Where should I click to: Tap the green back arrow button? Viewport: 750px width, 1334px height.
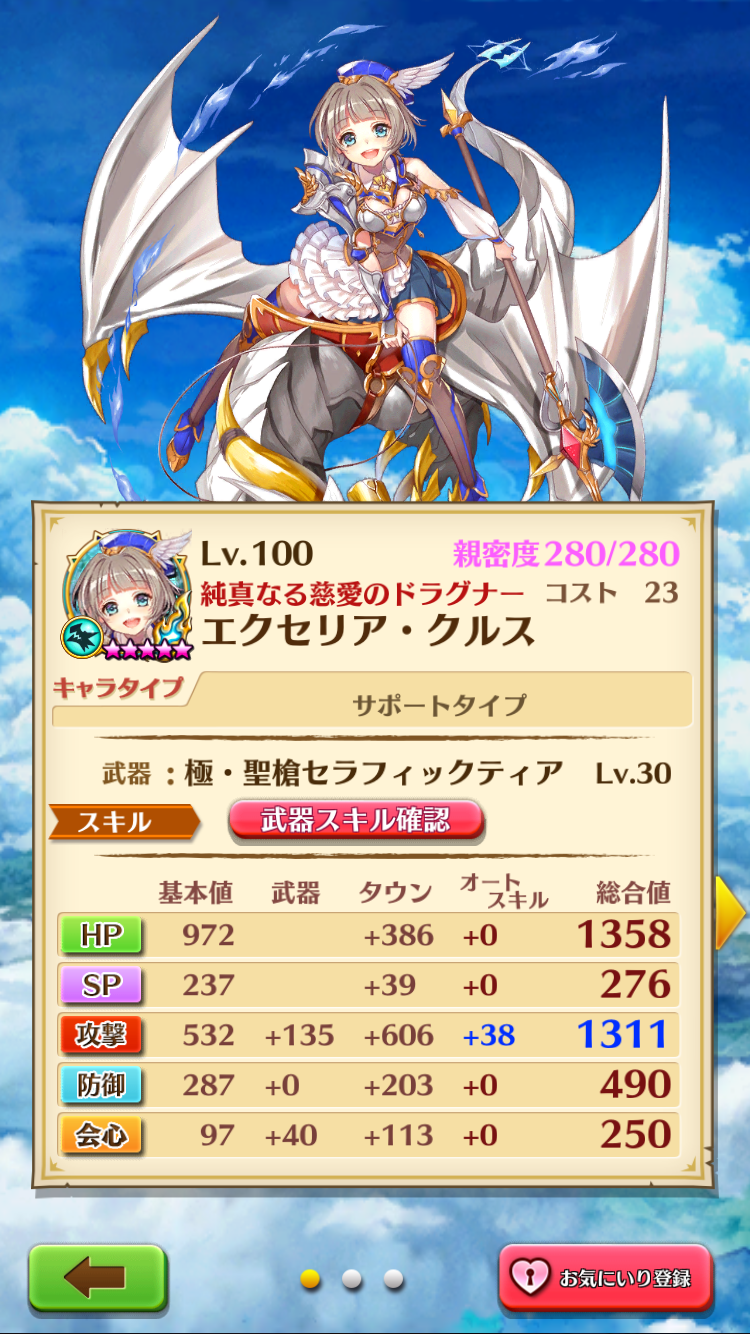click(x=96, y=1277)
